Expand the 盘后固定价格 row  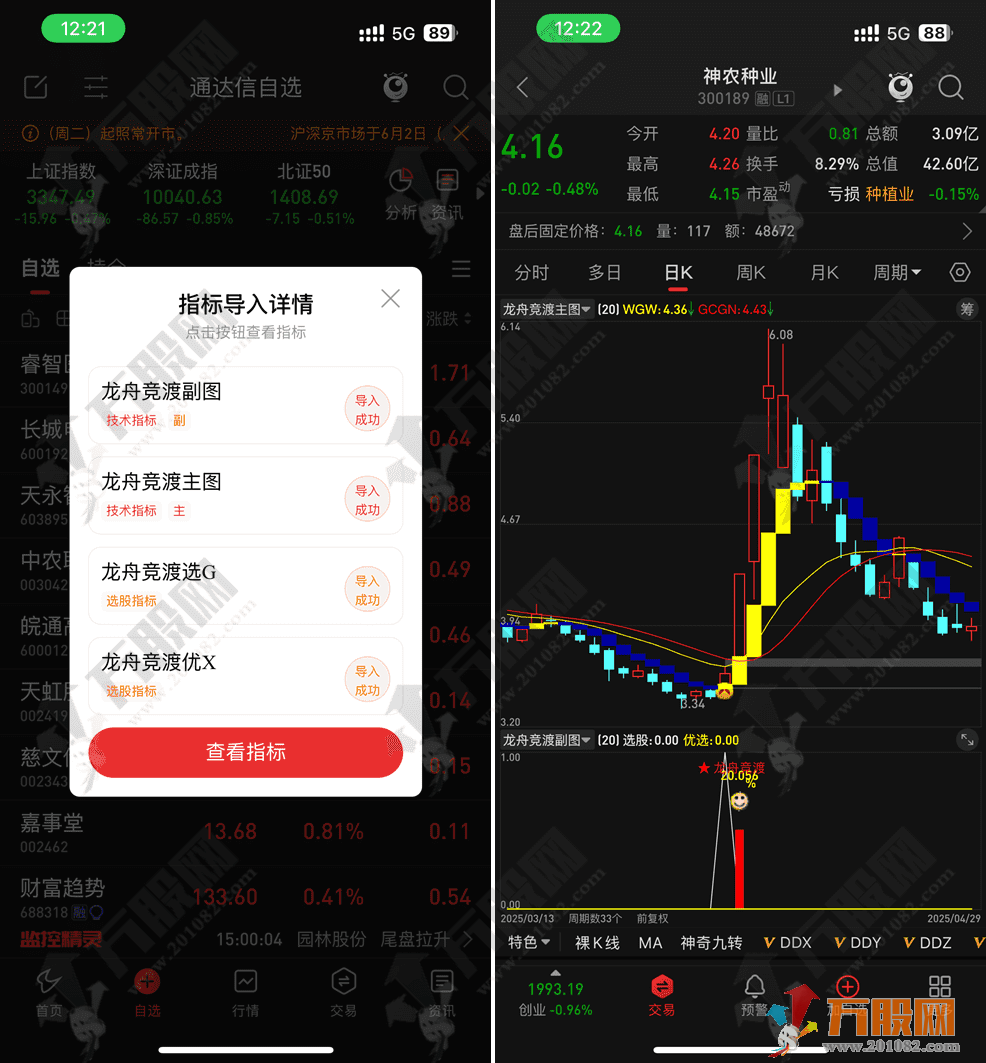pos(966,231)
